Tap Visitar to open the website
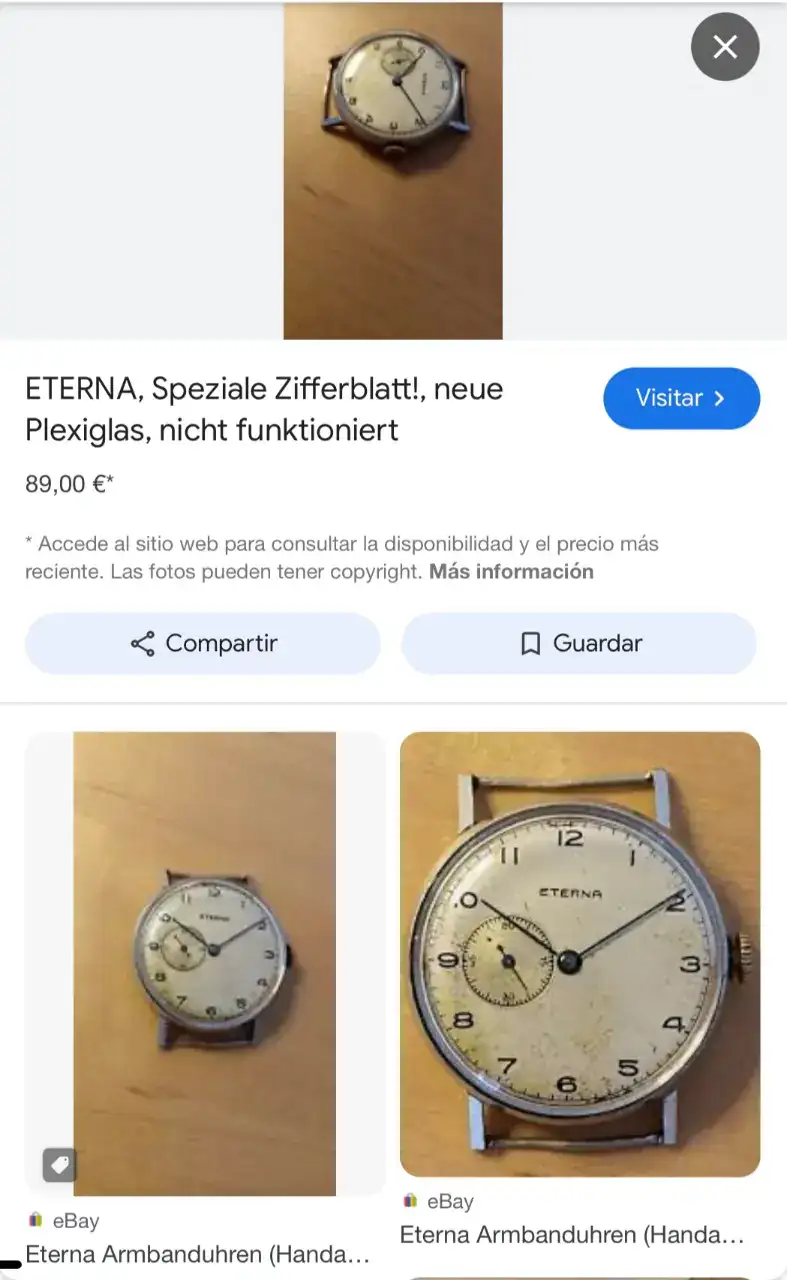The width and height of the screenshot is (787, 1280). [681, 398]
